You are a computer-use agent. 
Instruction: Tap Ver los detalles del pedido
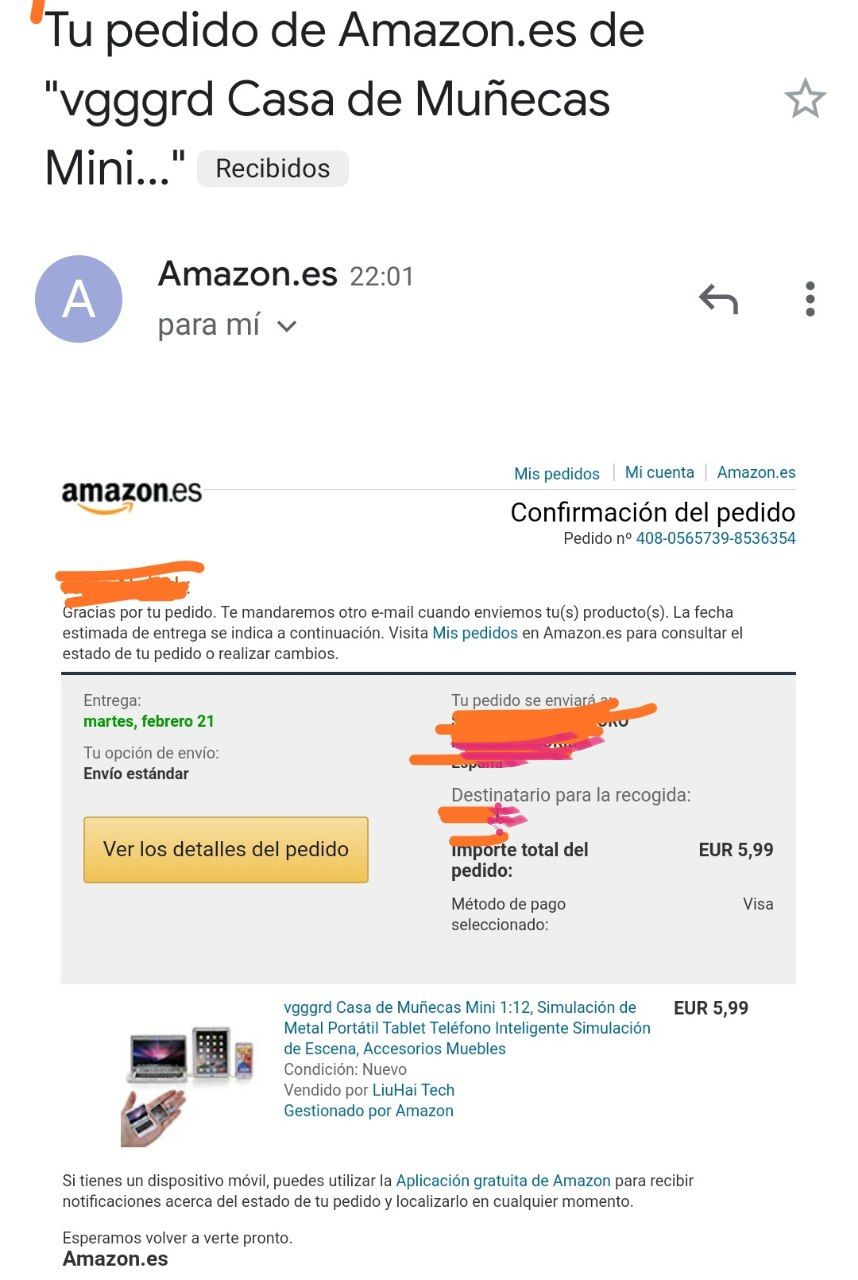(x=226, y=850)
